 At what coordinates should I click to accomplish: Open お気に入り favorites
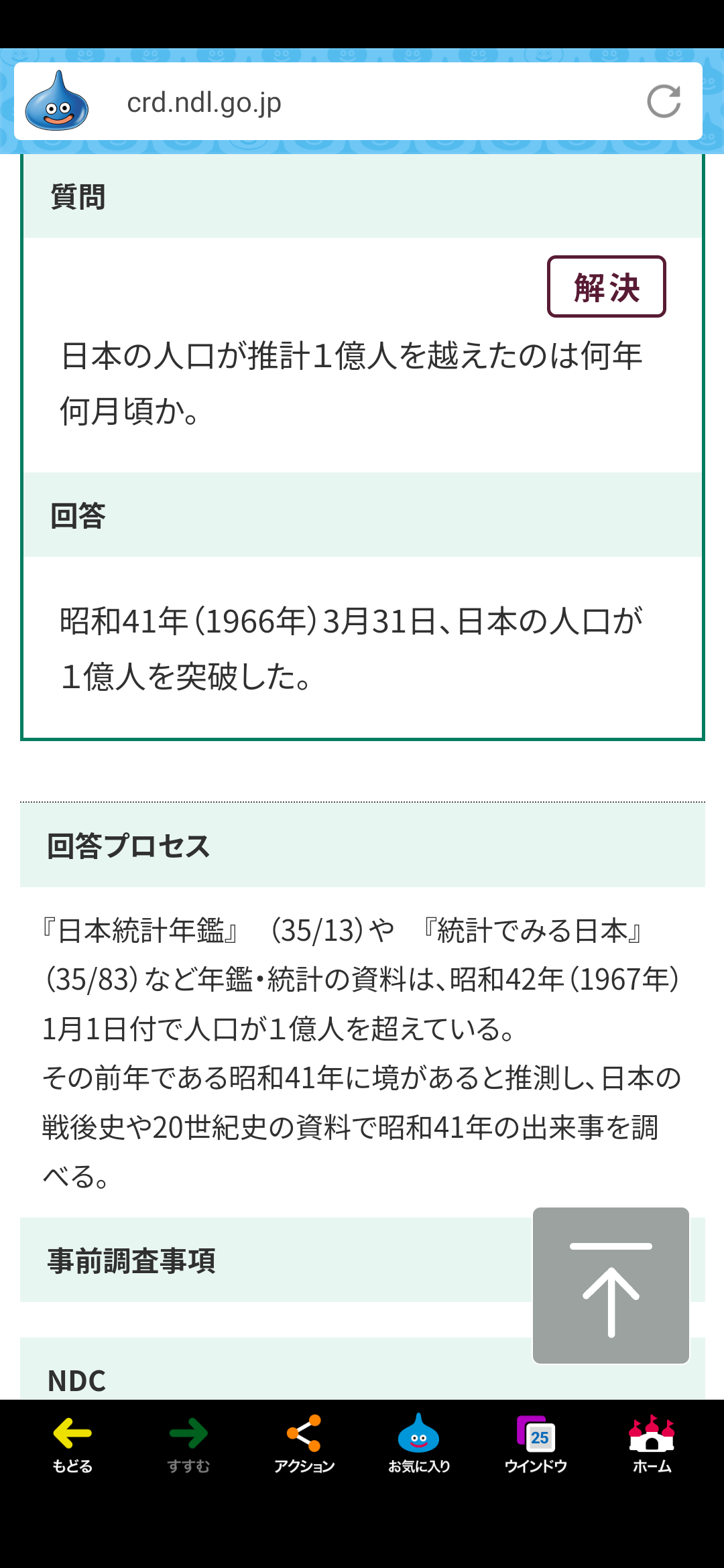point(419,1445)
